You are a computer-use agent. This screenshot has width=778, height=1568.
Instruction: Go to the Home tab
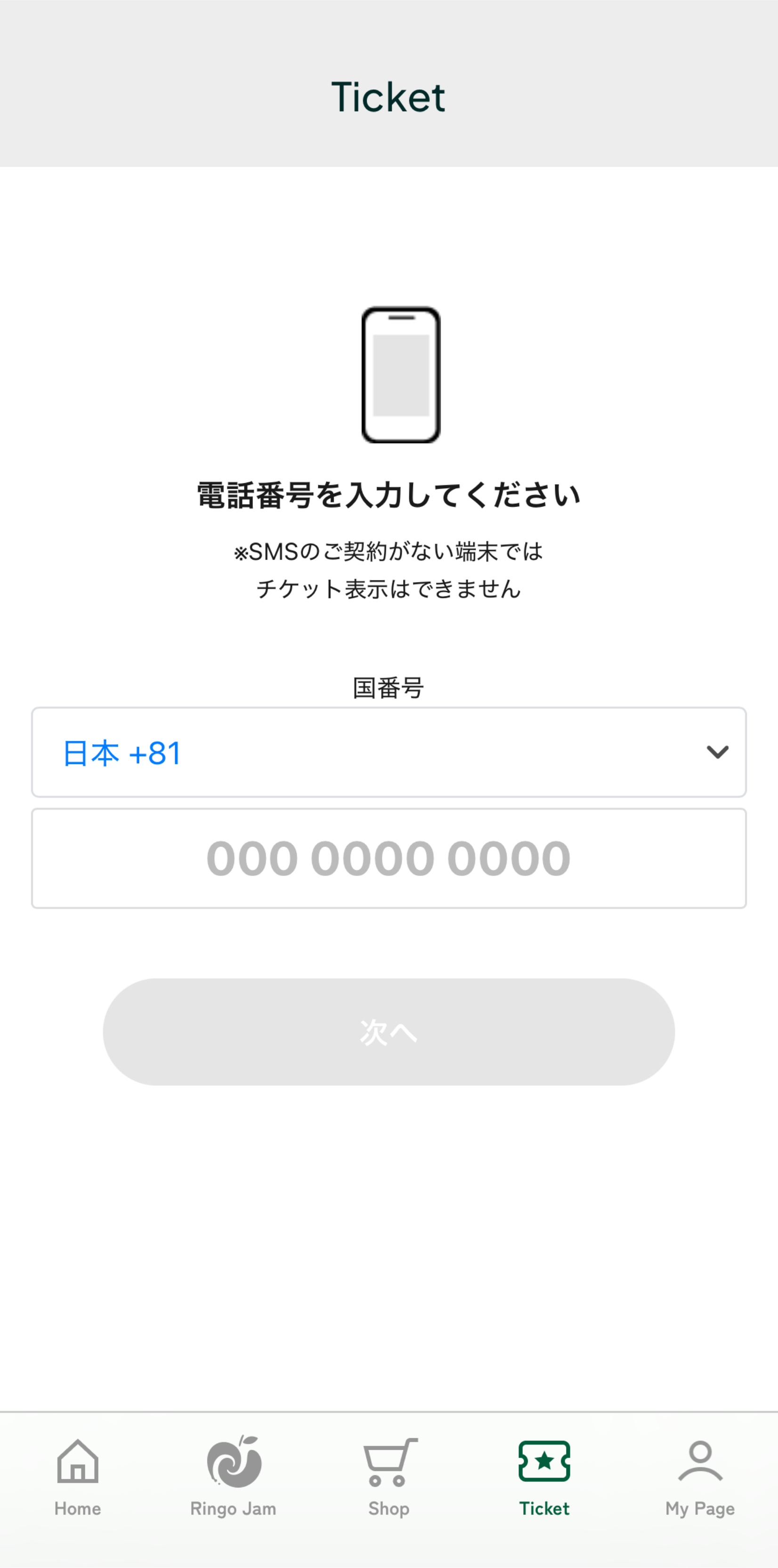(x=77, y=1477)
